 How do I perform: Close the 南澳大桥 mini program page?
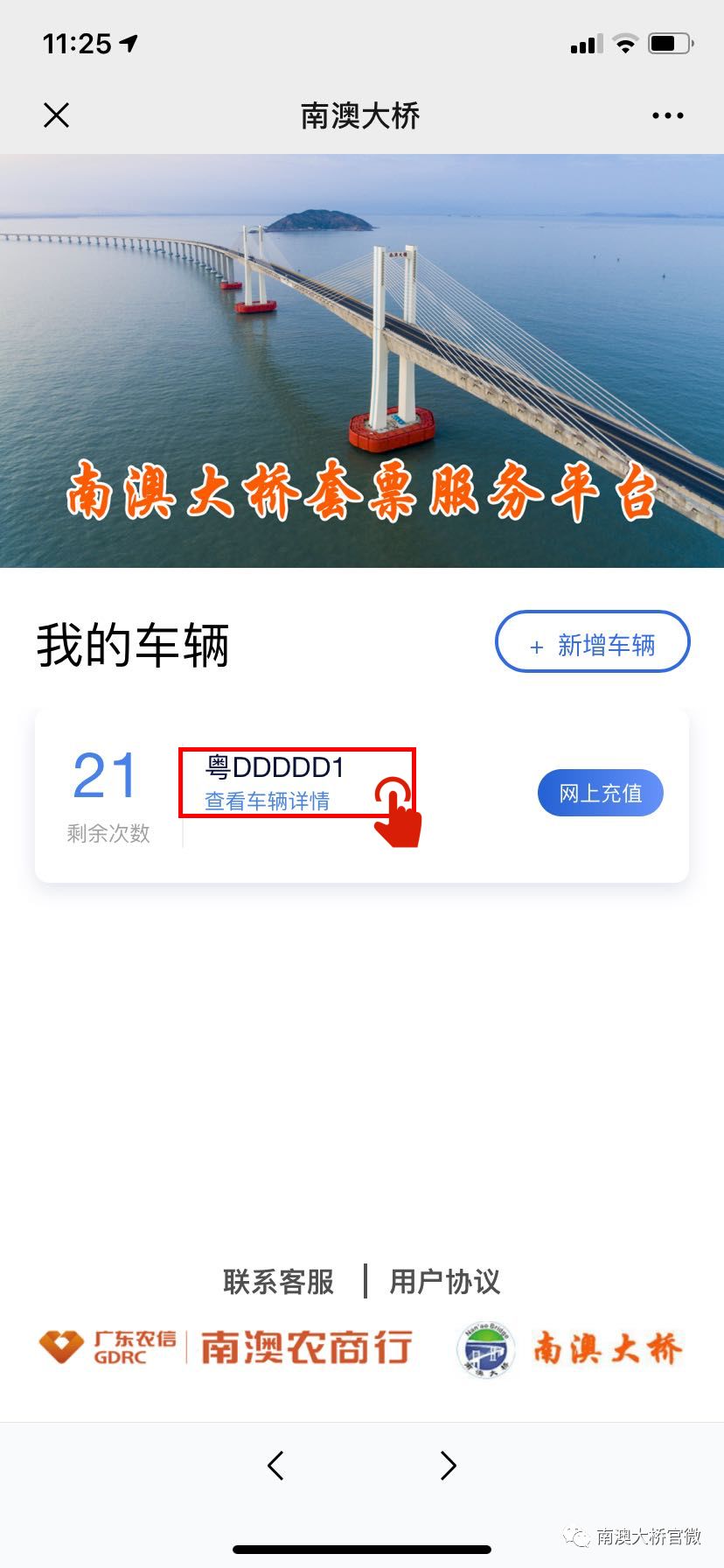tap(56, 115)
